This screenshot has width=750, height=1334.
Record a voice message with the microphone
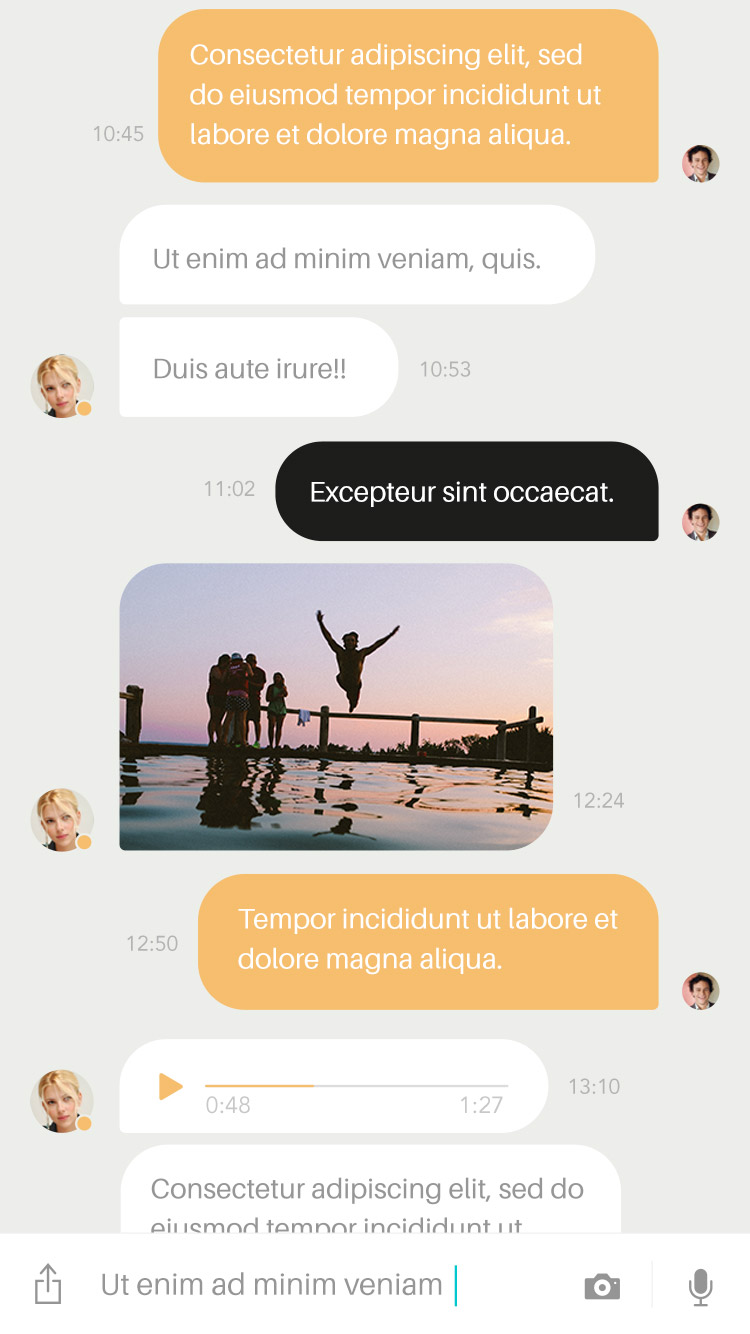click(x=701, y=1286)
